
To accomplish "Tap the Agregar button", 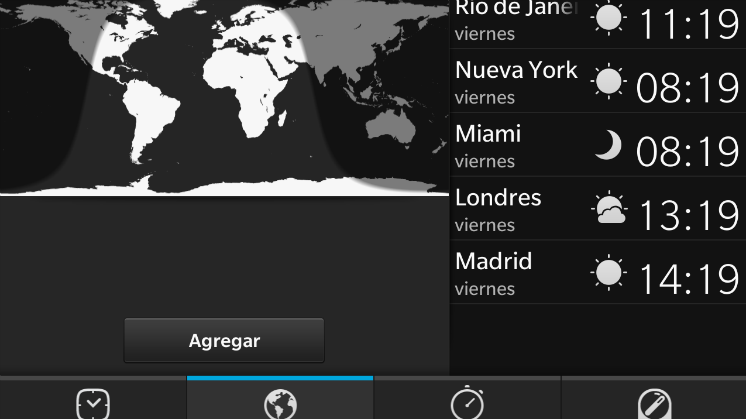I will pyautogui.click(x=224, y=340).
